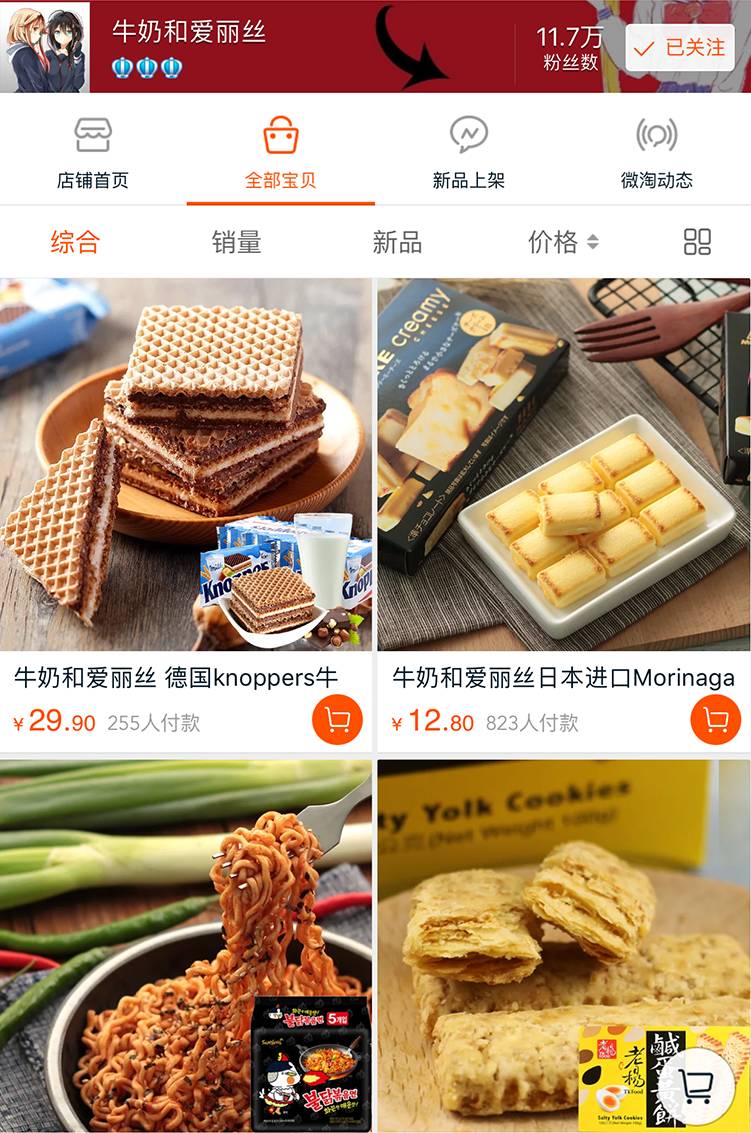Viewport: 751px width, 1133px height.
Task: Toggle the grid layout view icon
Action: coord(697,242)
